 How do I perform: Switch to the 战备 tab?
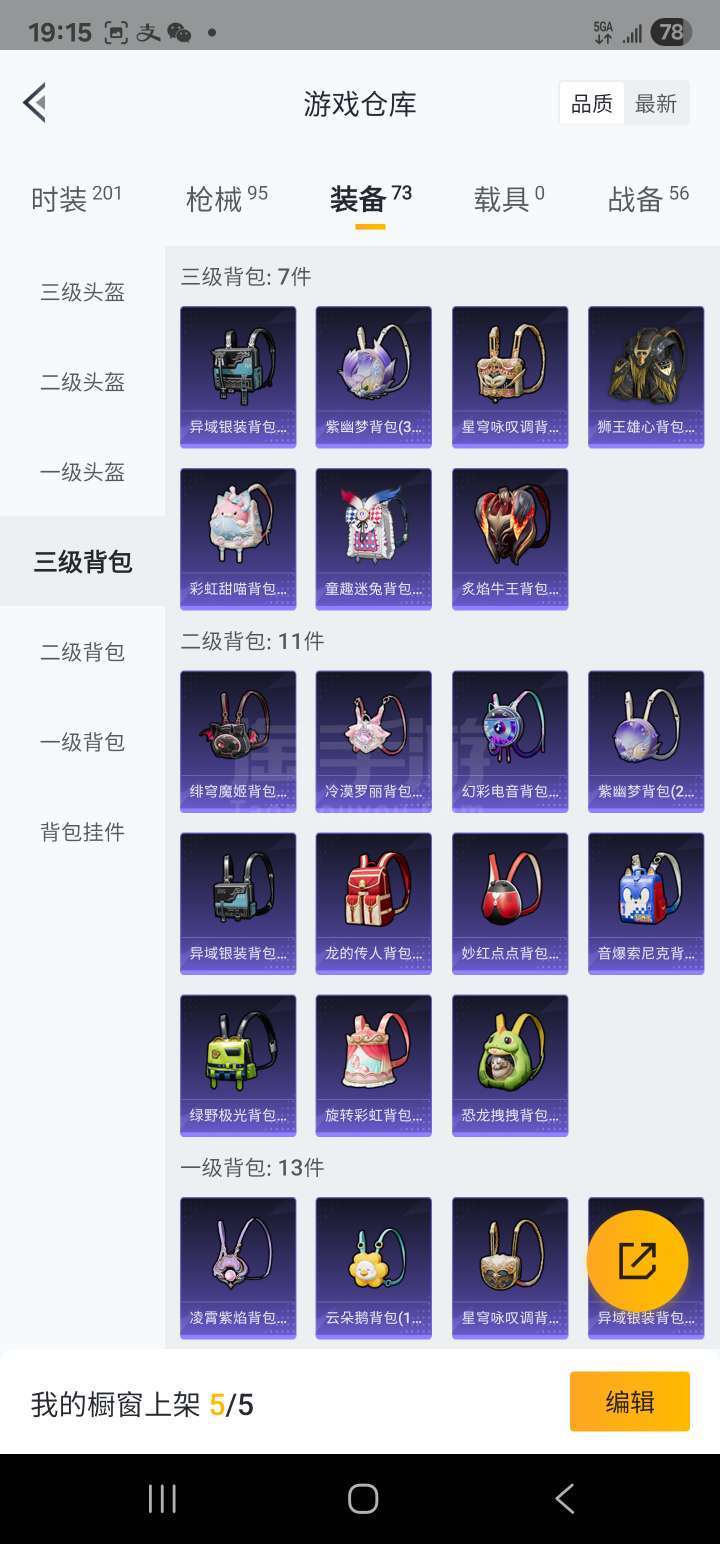tap(648, 198)
